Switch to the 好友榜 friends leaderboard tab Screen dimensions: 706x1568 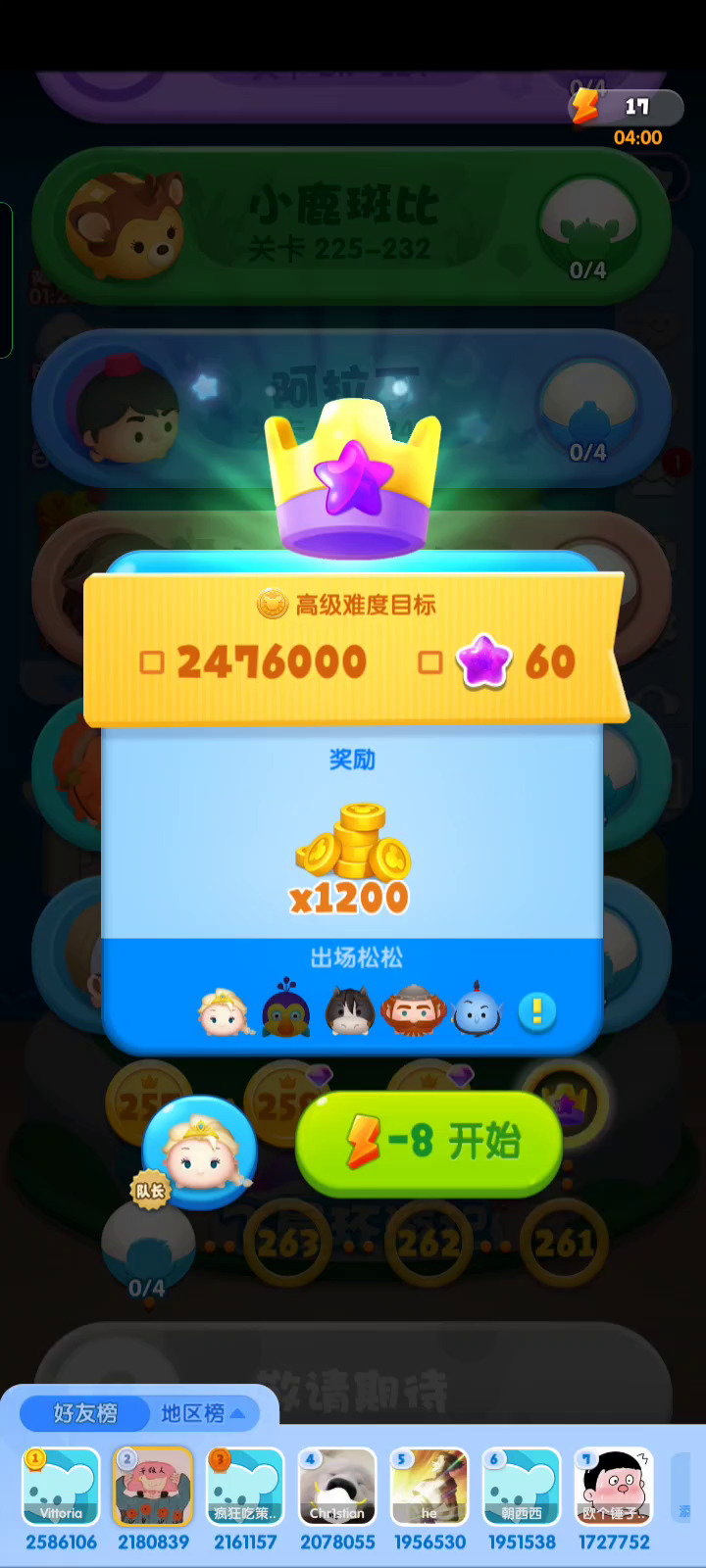coord(85,1413)
